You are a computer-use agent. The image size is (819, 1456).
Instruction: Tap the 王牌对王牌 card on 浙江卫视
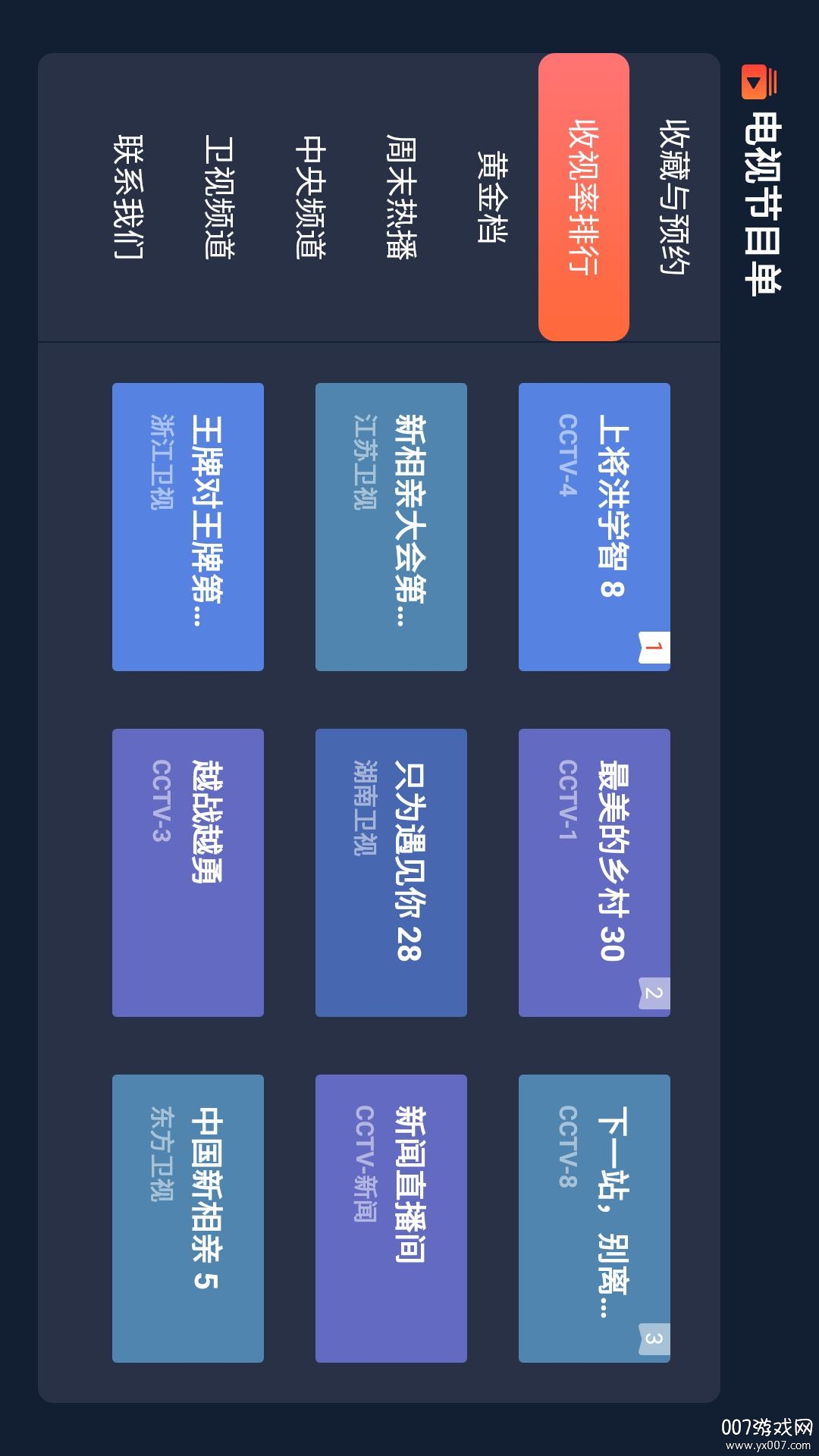[187, 526]
